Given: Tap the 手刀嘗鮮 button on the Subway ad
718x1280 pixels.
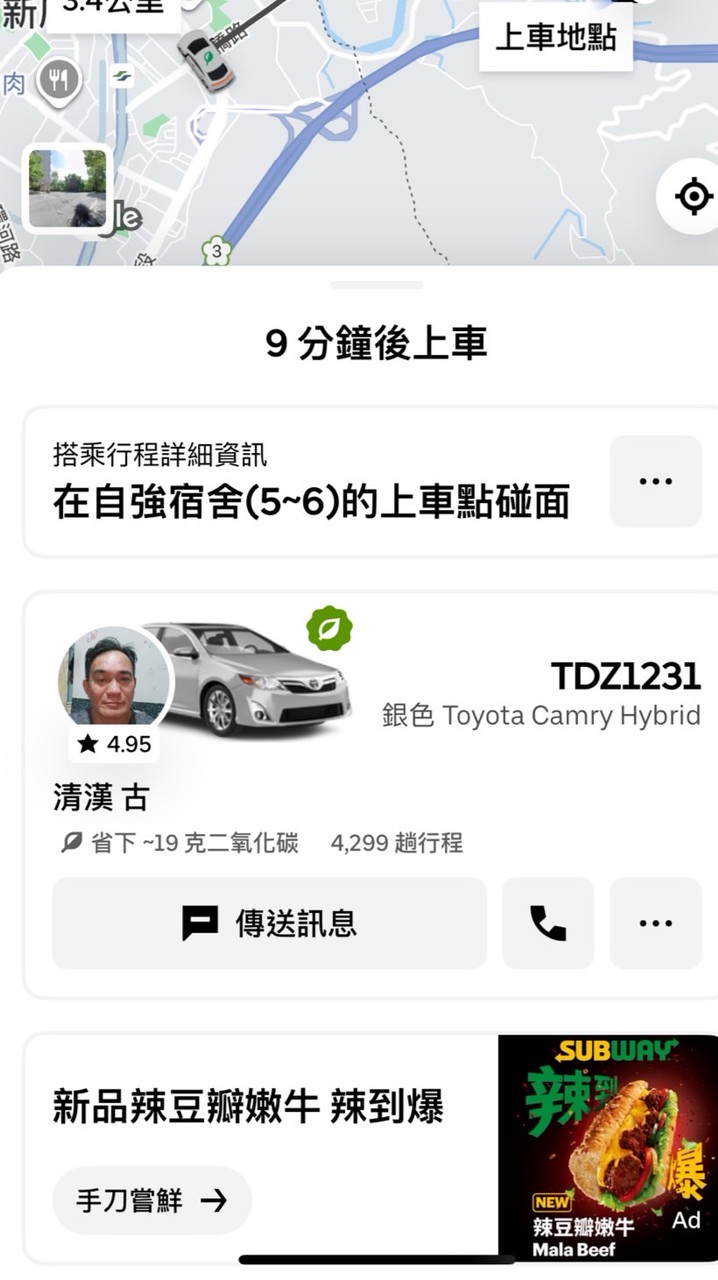Looking at the screenshot, I should coord(152,1200).
